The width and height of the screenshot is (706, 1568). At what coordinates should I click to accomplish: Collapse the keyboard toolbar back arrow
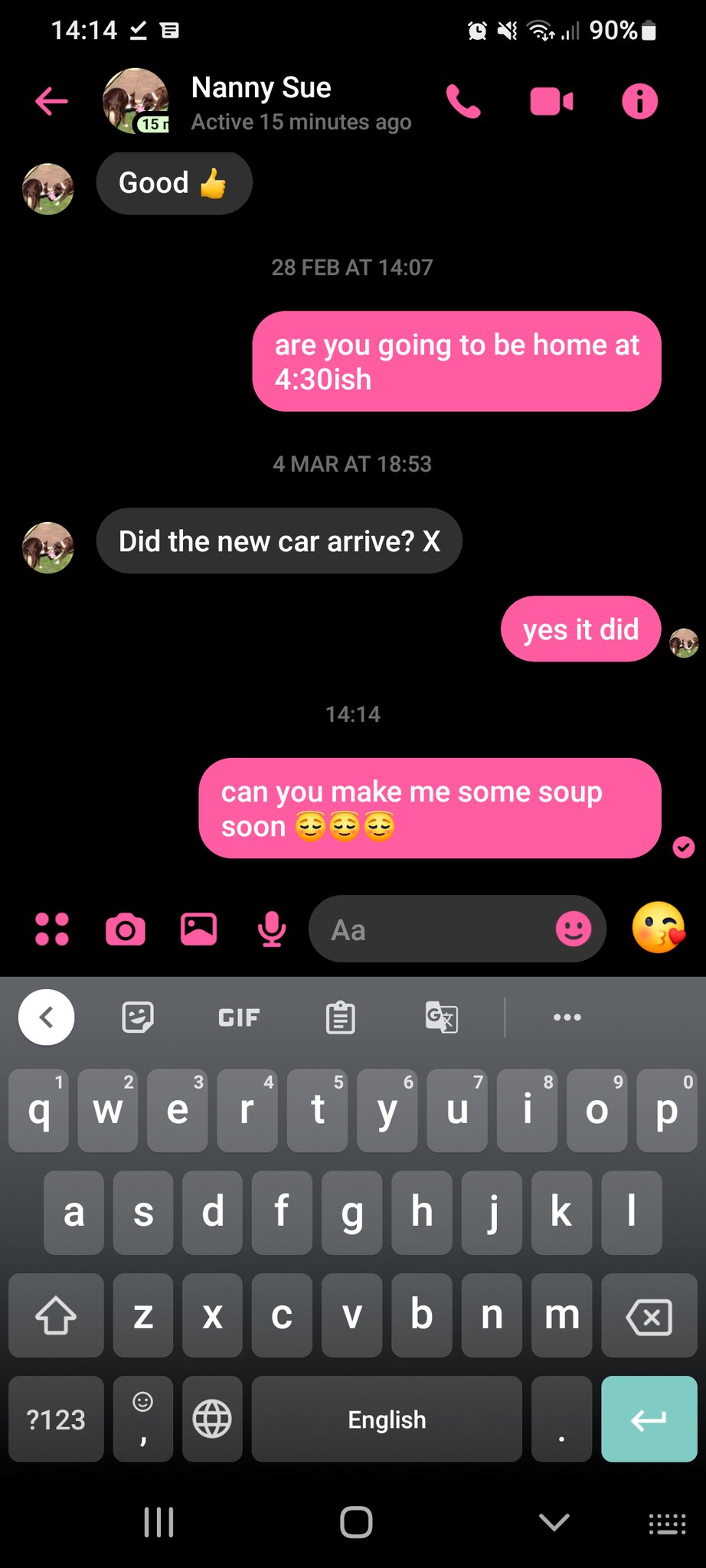(x=46, y=1018)
